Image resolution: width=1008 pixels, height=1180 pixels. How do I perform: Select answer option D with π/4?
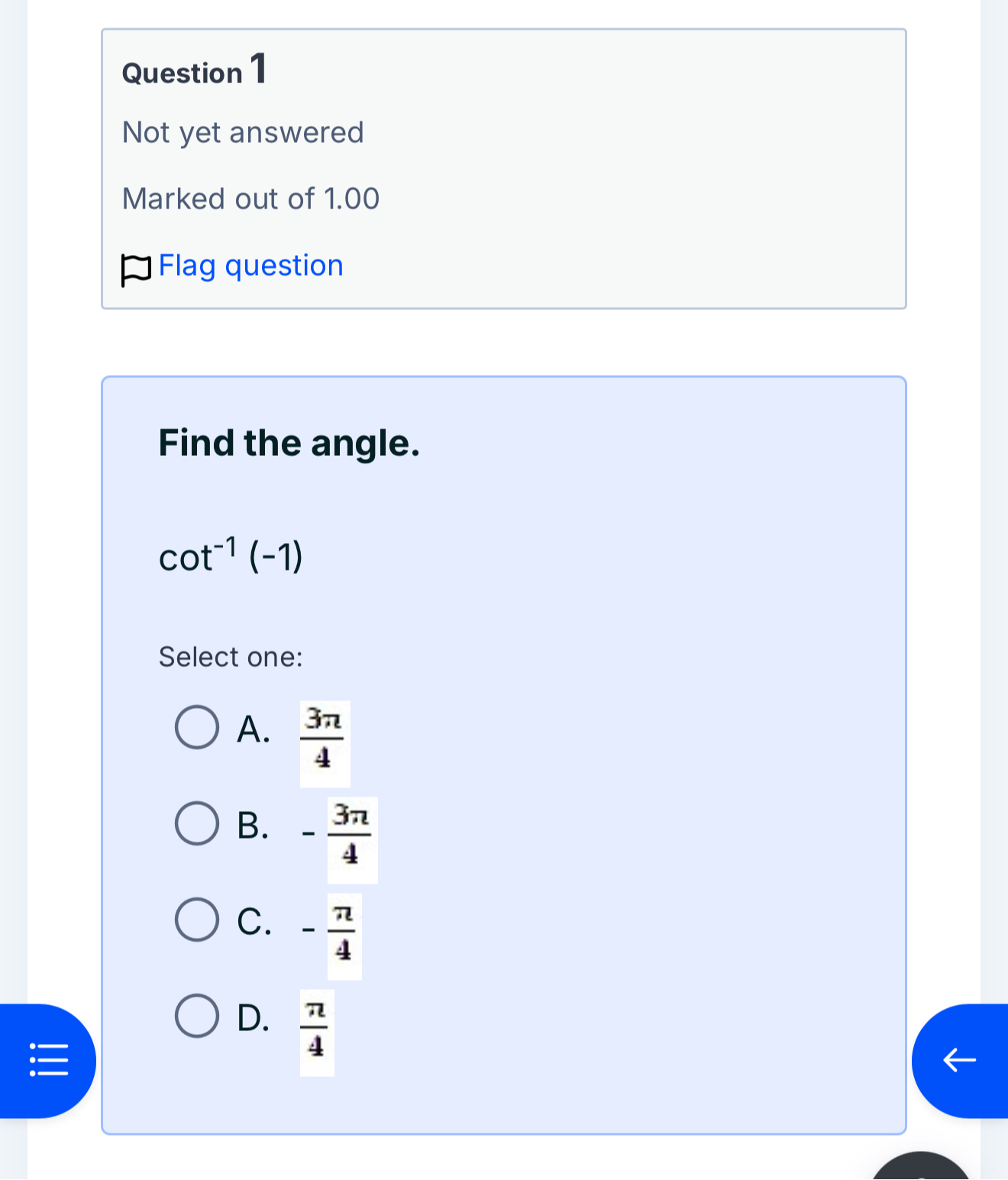coord(196,1016)
